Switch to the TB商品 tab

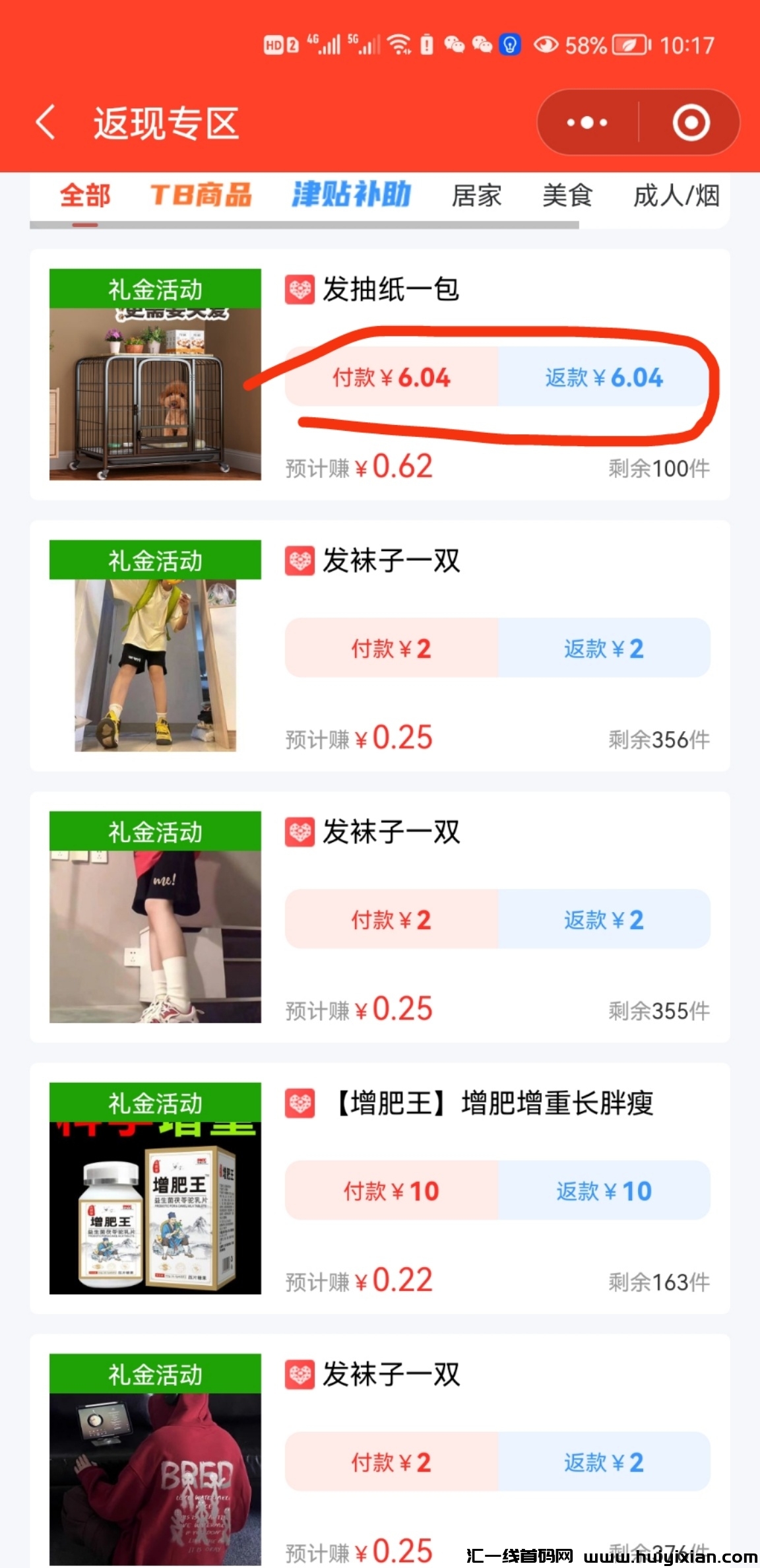point(201,196)
